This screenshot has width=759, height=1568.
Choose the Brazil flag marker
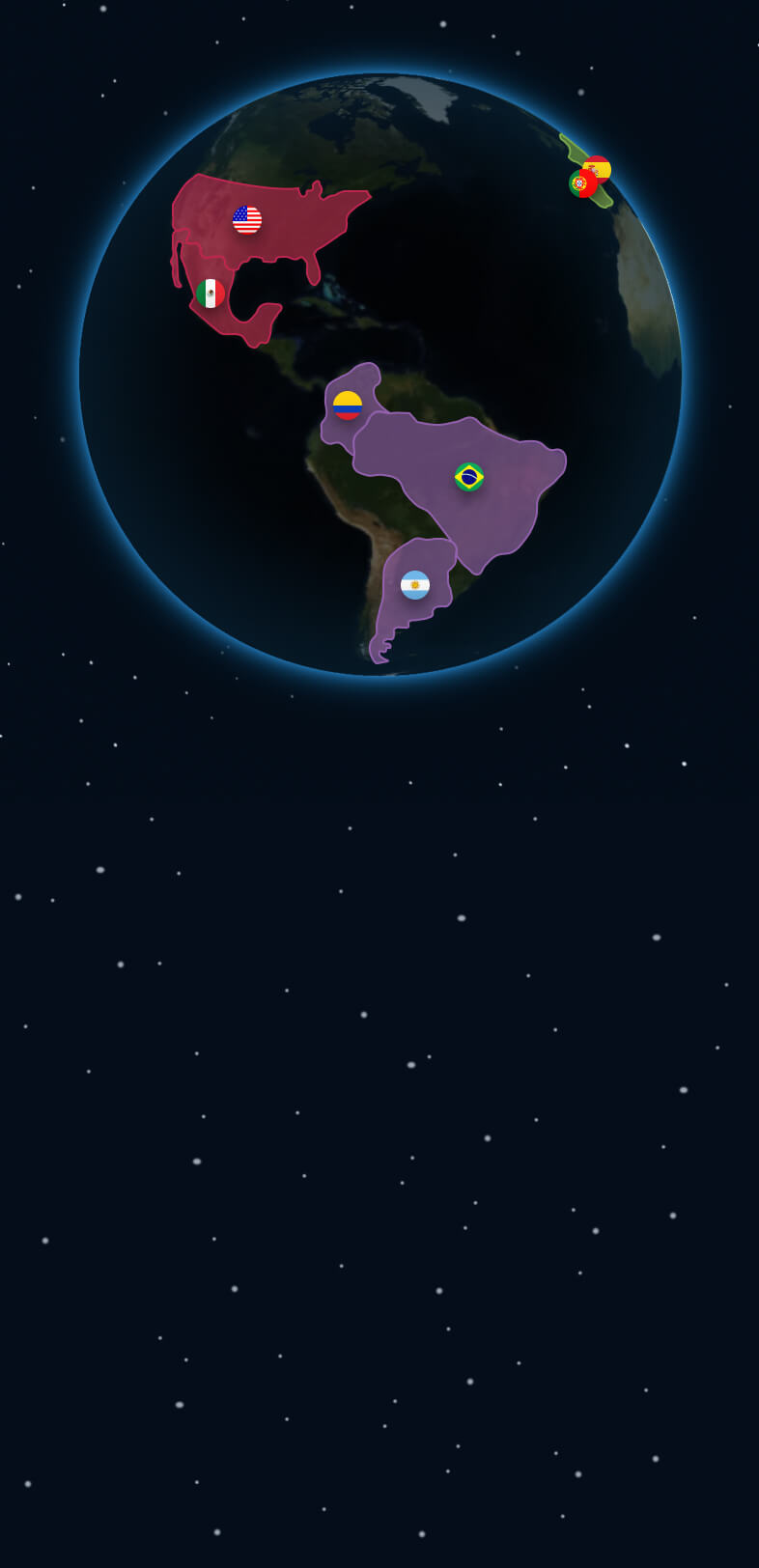point(469,477)
